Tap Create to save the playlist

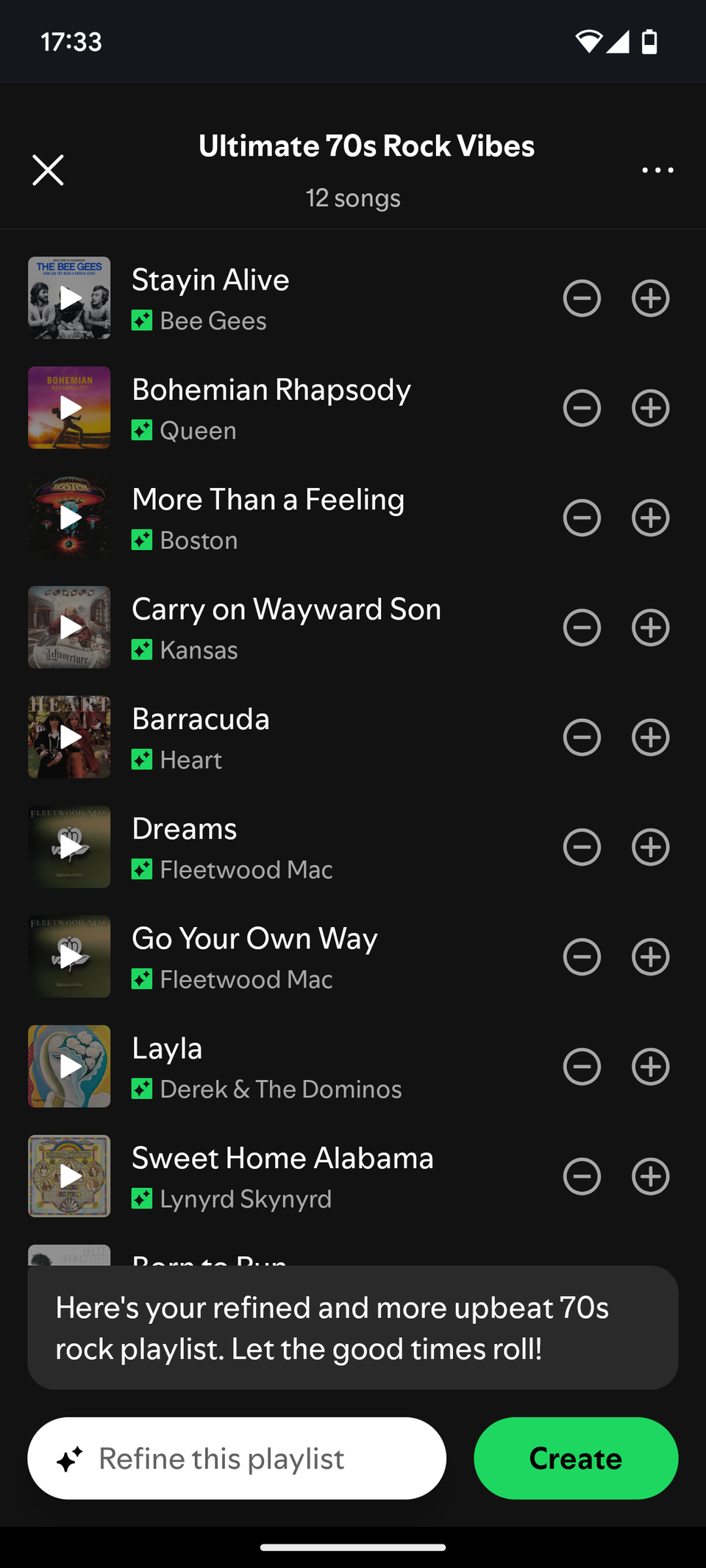(x=576, y=1458)
